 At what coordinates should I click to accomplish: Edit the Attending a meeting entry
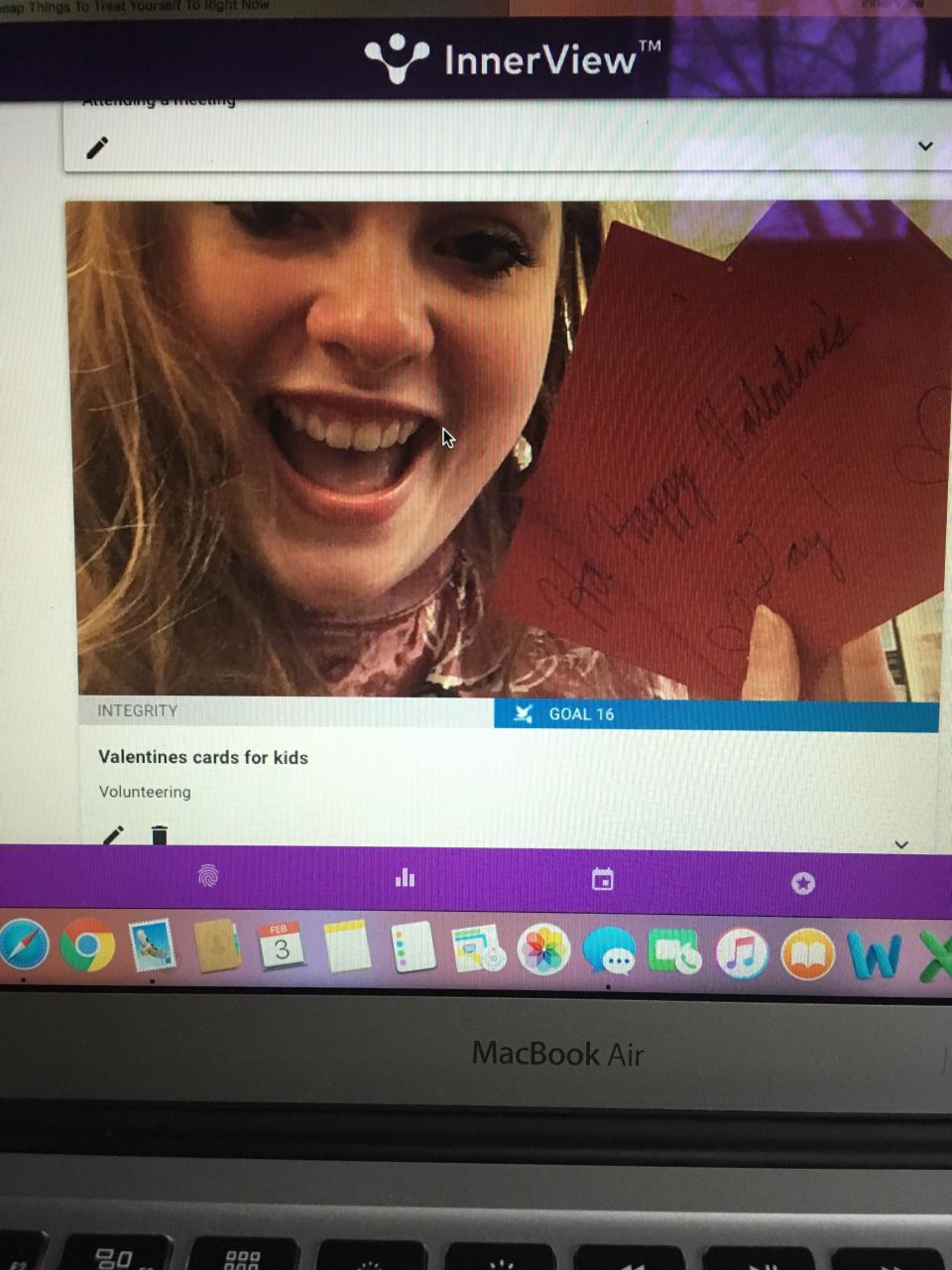[x=97, y=148]
